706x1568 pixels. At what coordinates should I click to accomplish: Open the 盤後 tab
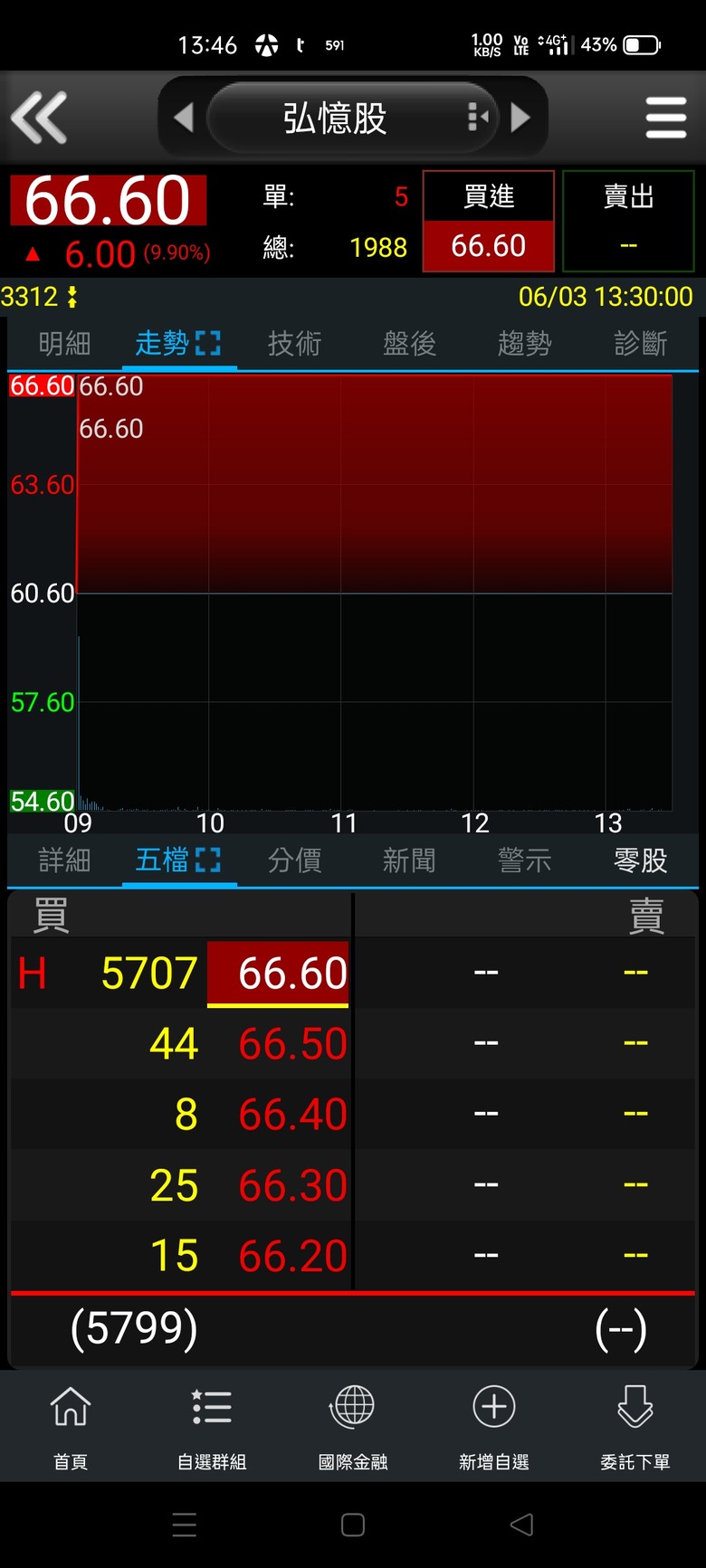click(x=409, y=344)
